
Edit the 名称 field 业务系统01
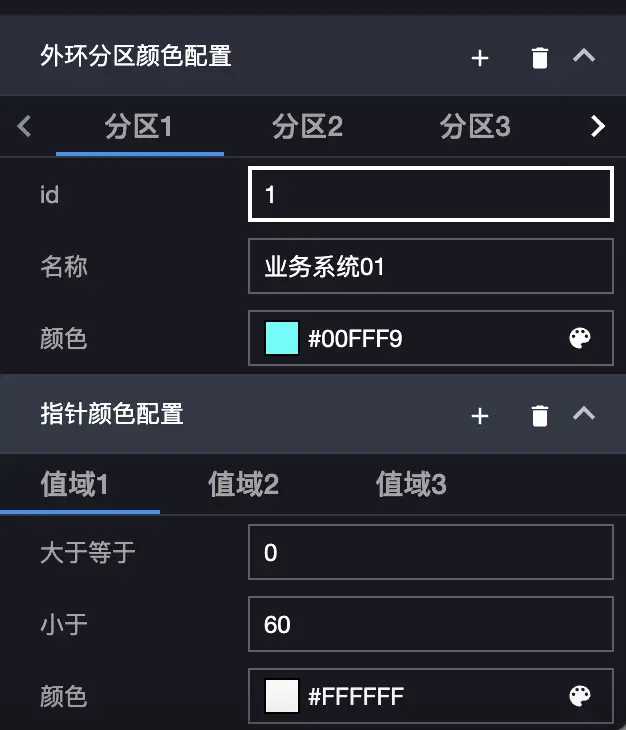(430, 266)
